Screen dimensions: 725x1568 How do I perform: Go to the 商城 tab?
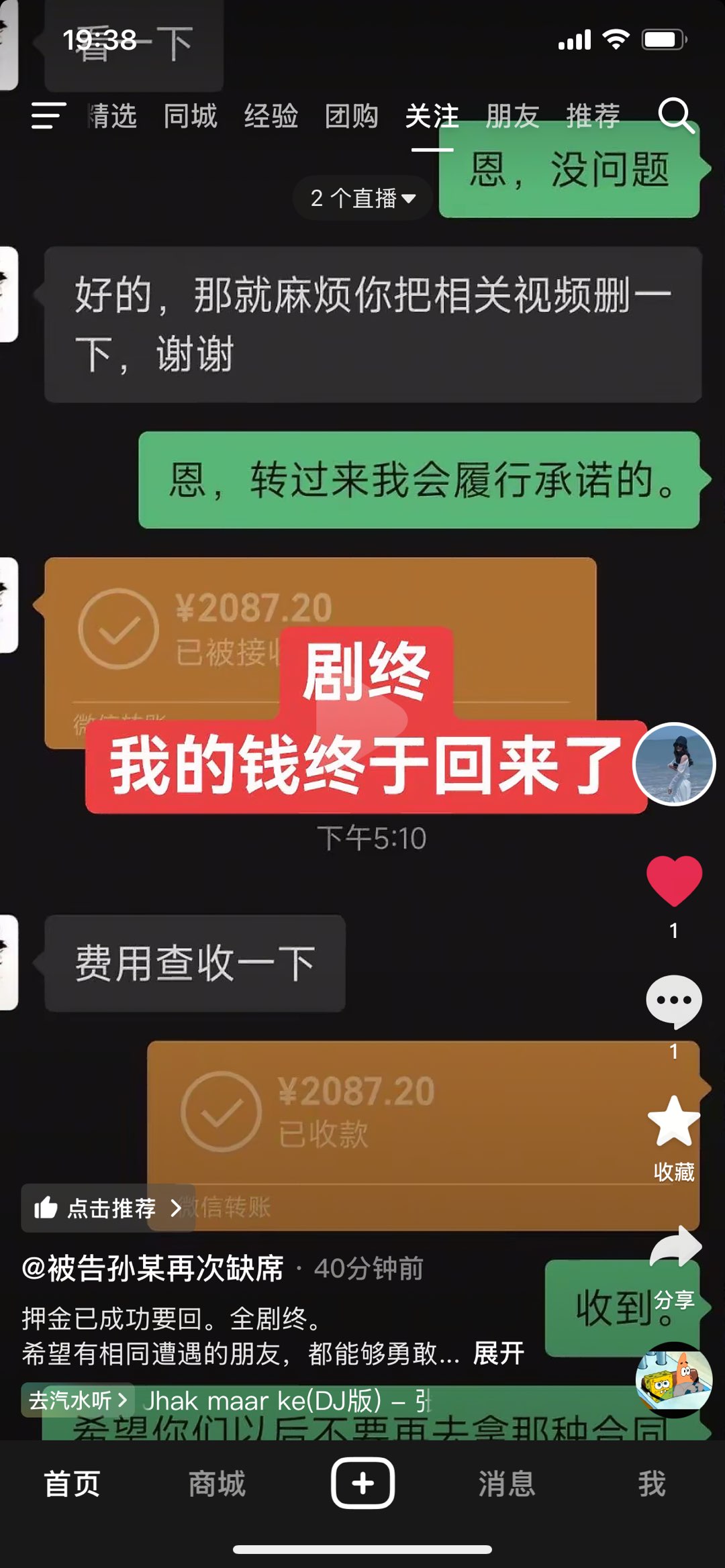pyautogui.click(x=217, y=1483)
